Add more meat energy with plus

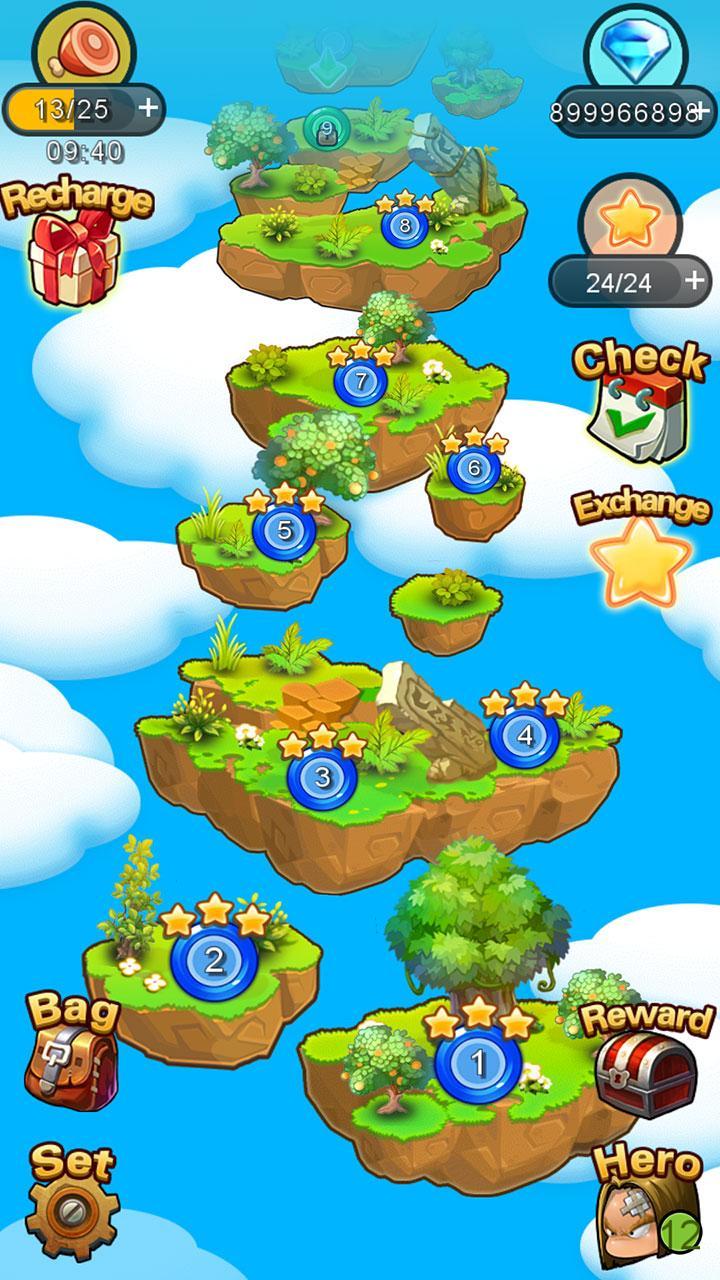pos(148,107)
